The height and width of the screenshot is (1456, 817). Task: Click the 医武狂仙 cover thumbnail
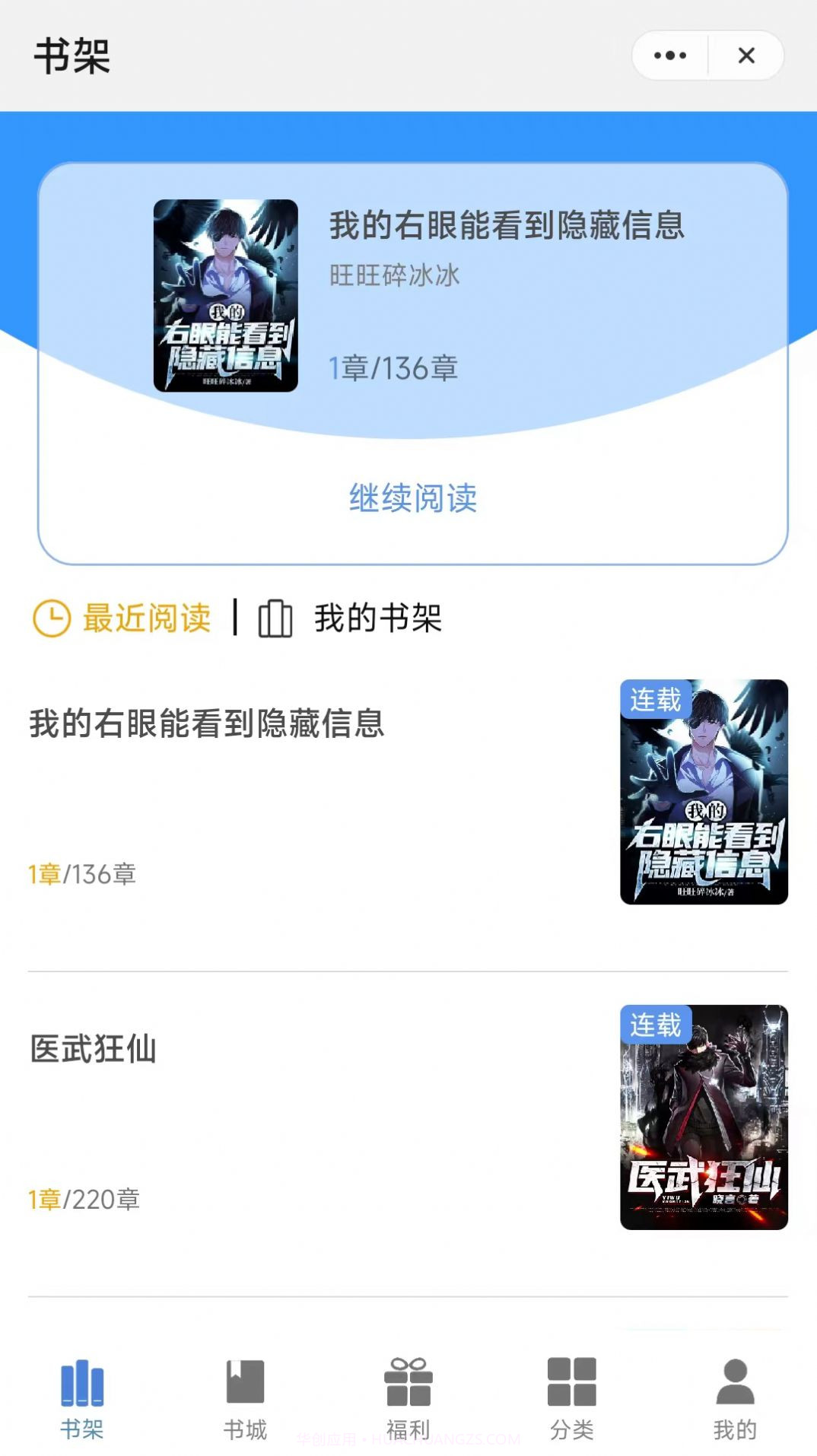(x=704, y=1120)
